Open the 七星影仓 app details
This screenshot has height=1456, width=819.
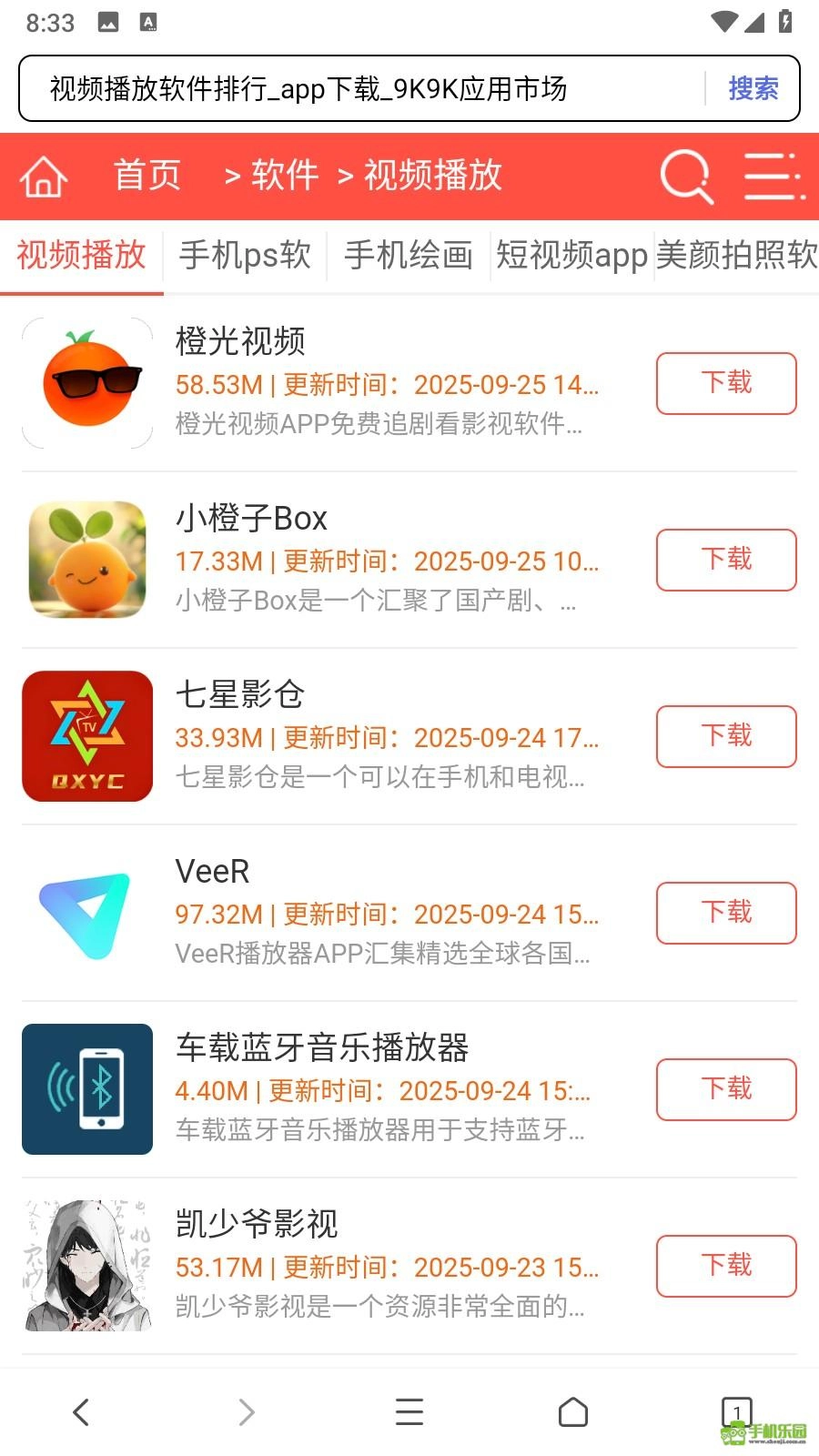tap(240, 694)
